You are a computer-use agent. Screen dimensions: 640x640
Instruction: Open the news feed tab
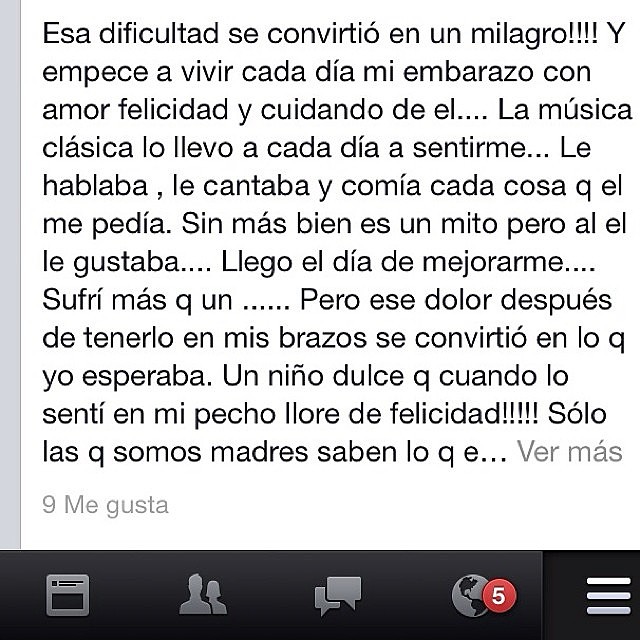coord(70,597)
